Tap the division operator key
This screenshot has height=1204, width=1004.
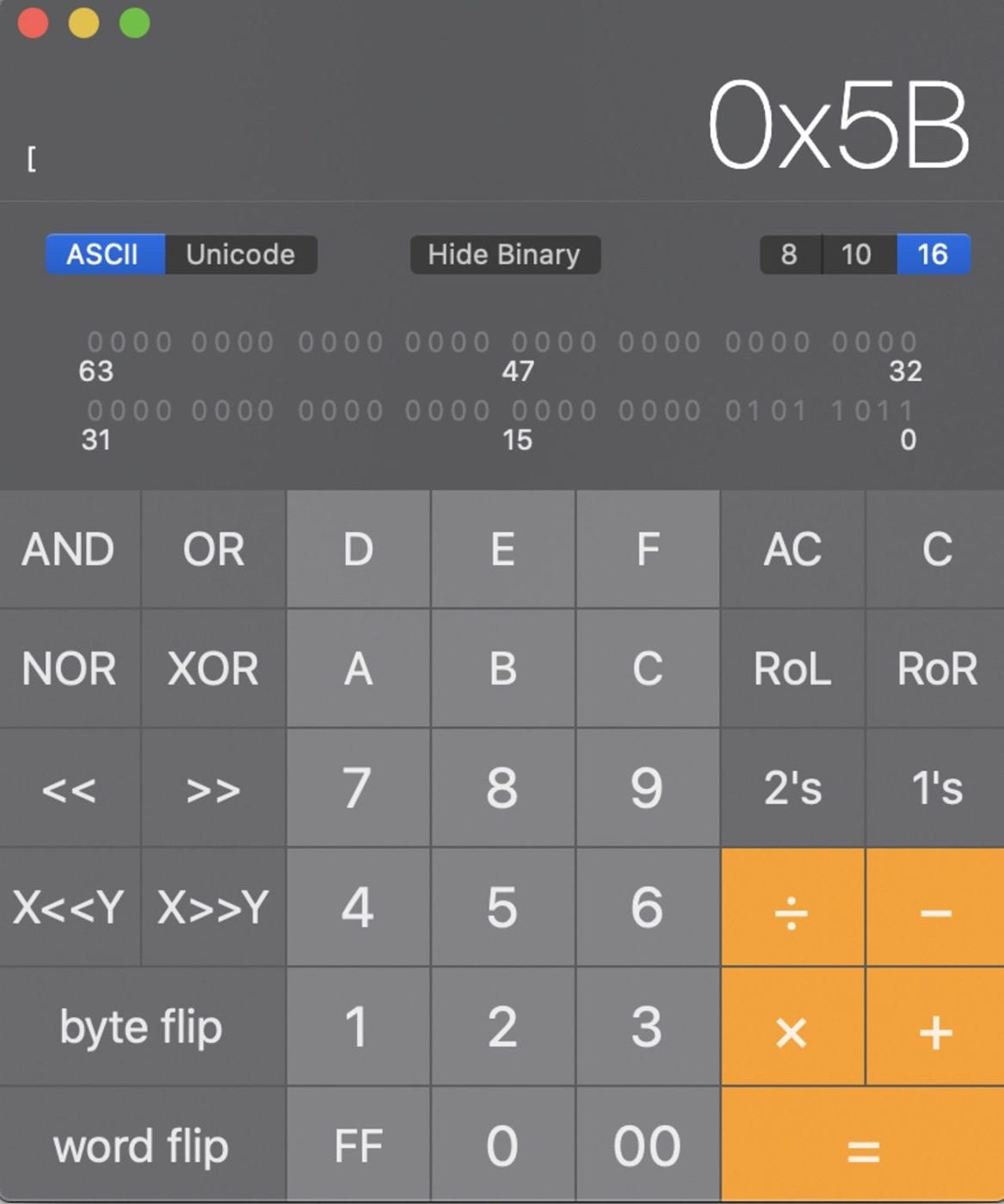[792, 908]
